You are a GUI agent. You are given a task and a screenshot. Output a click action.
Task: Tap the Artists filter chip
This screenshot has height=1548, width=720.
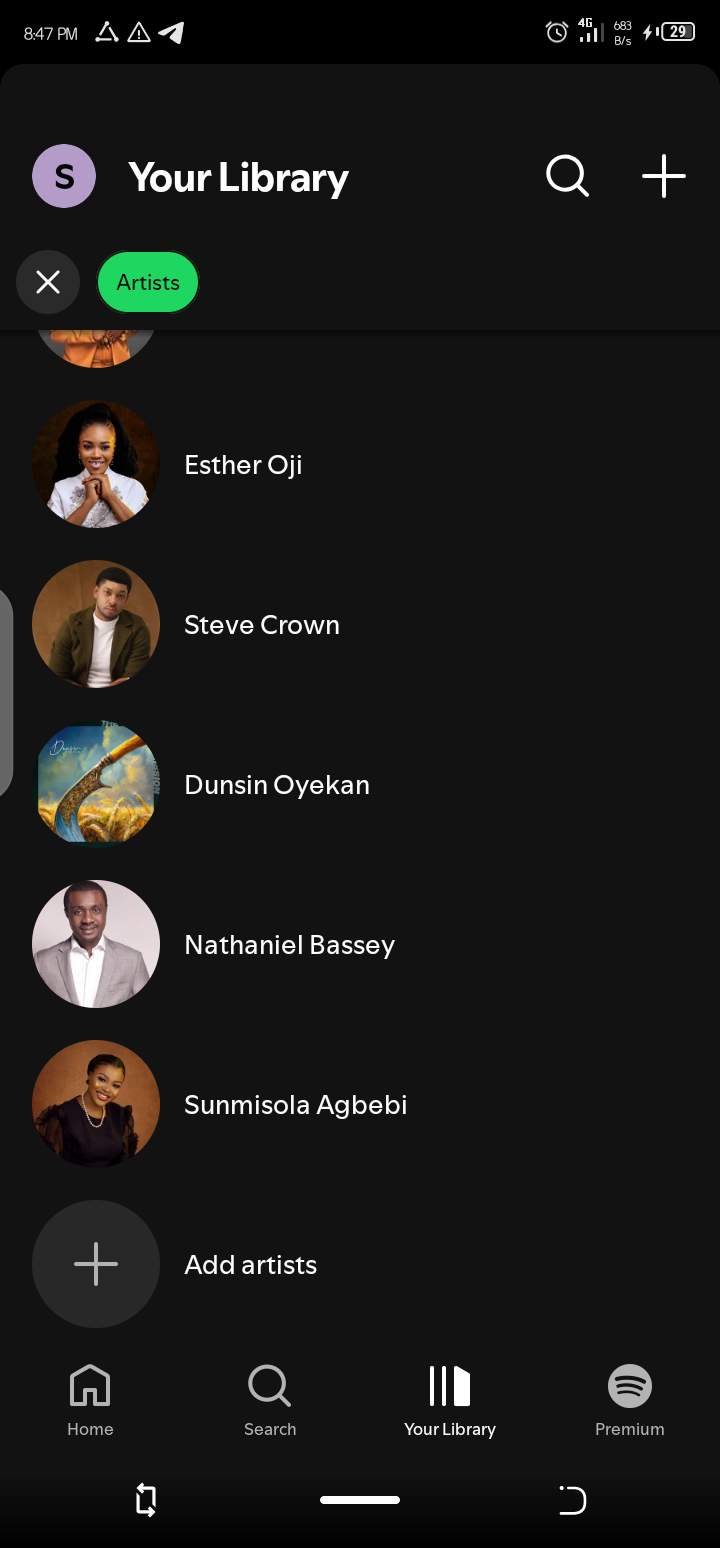point(148,282)
